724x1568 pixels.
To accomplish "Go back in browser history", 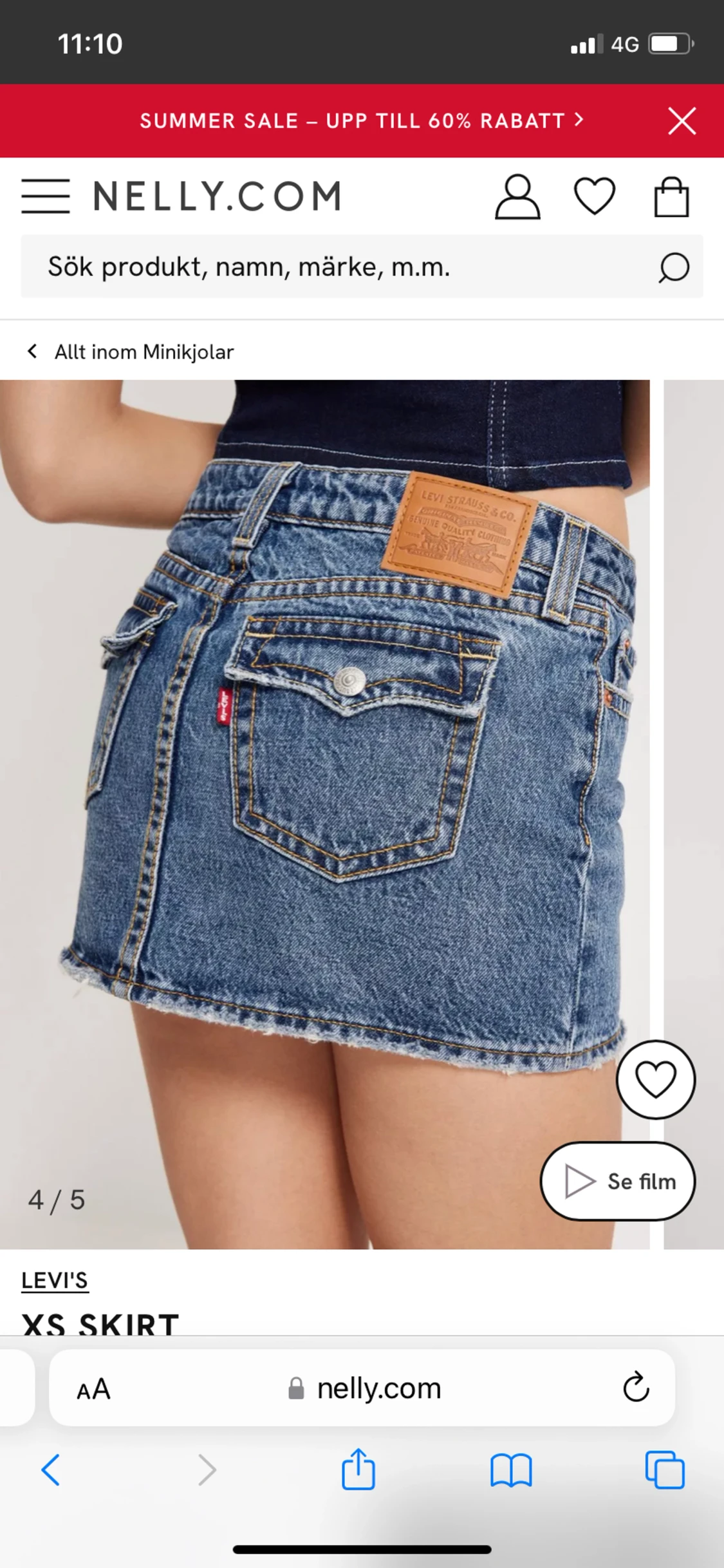I will (51, 1470).
